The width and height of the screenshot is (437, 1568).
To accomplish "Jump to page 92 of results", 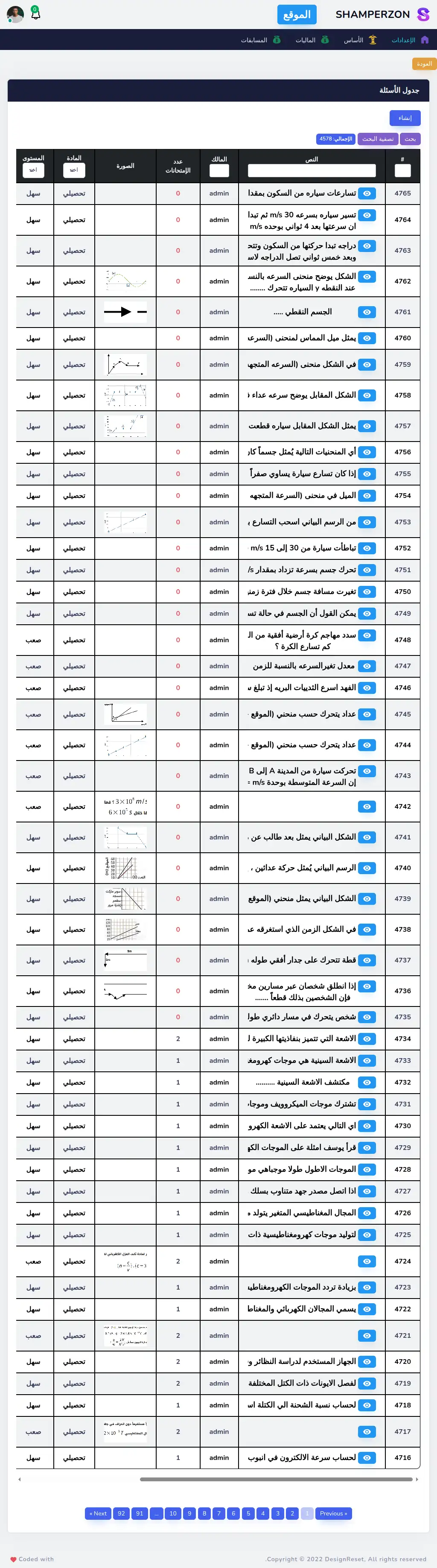I will (121, 1513).
